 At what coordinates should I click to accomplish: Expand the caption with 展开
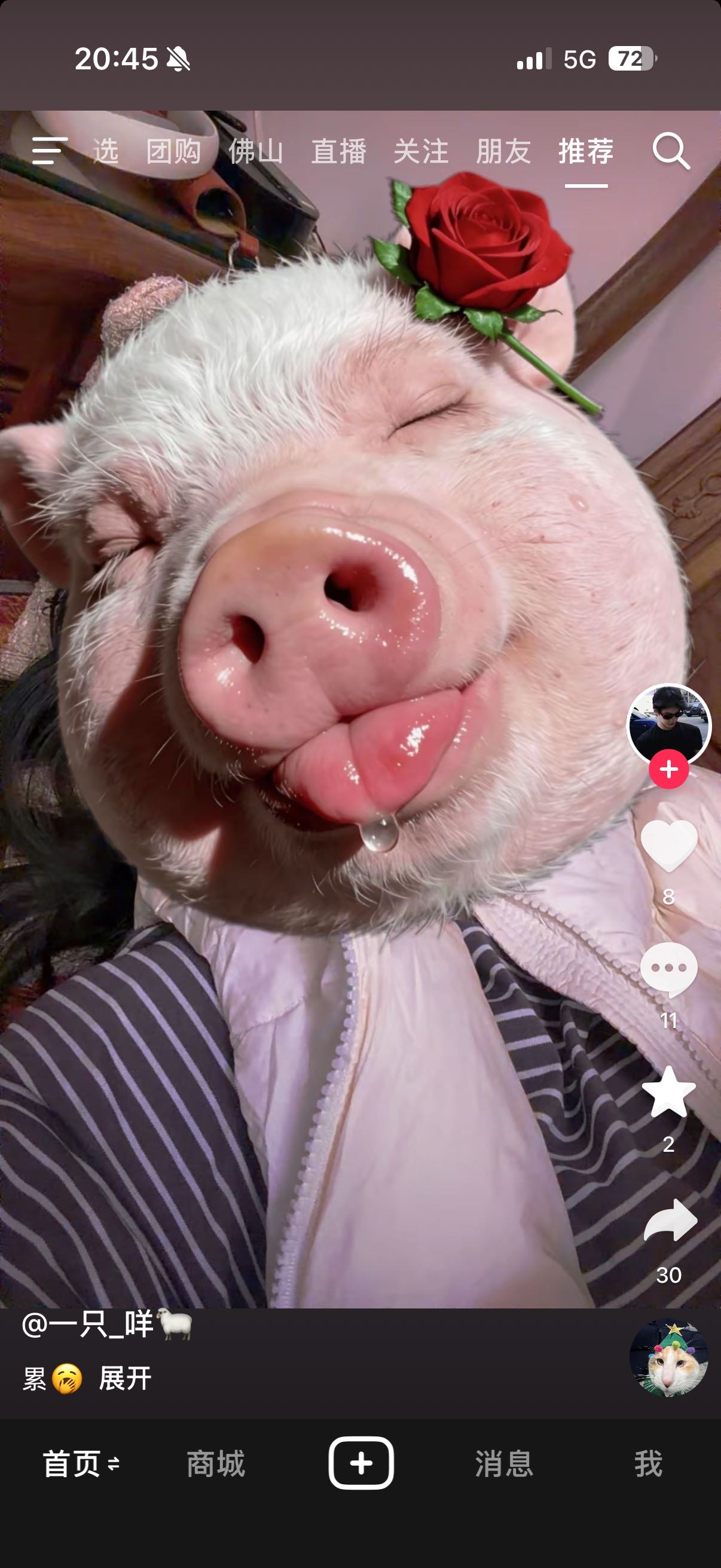tap(125, 1378)
